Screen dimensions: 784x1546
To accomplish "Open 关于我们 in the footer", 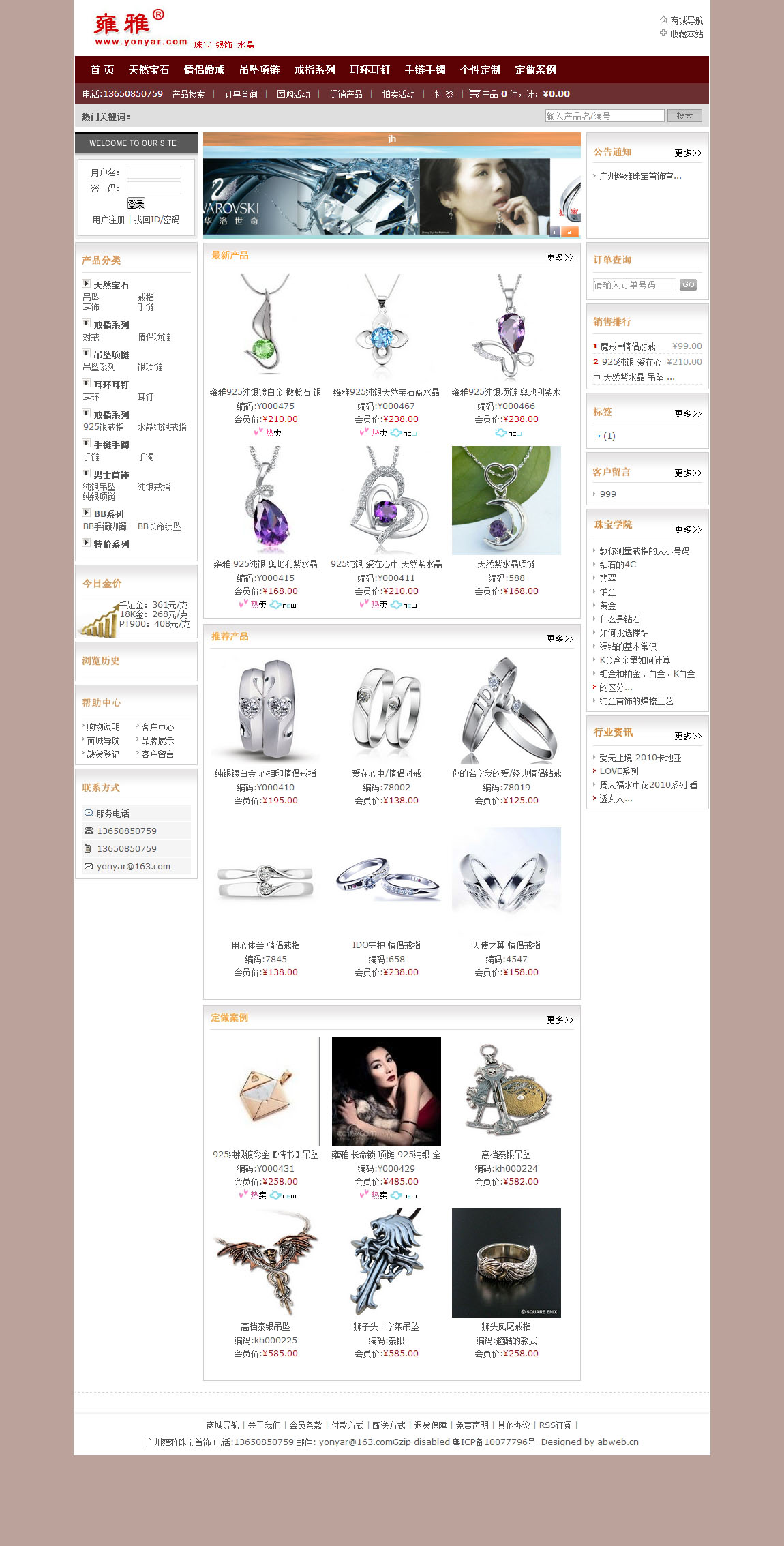I will (x=264, y=1425).
